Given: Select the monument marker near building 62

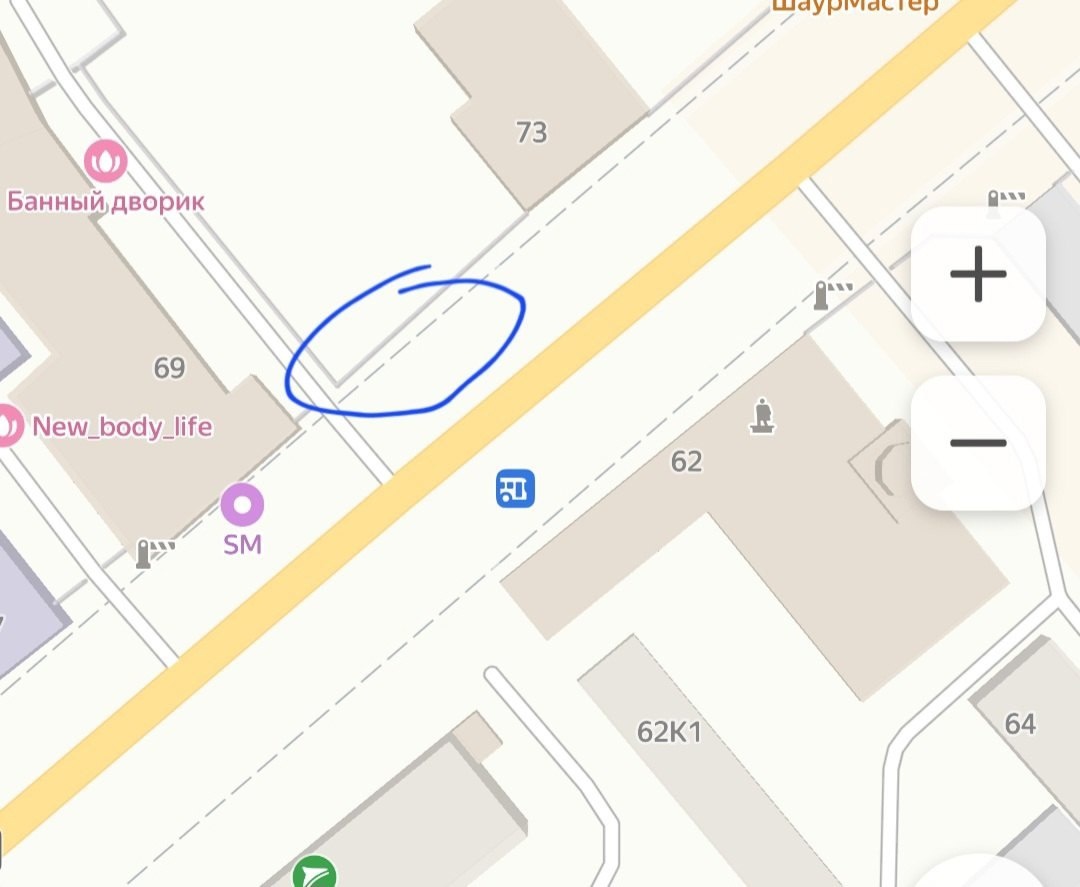Looking at the screenshot, I should coord(764,415).
